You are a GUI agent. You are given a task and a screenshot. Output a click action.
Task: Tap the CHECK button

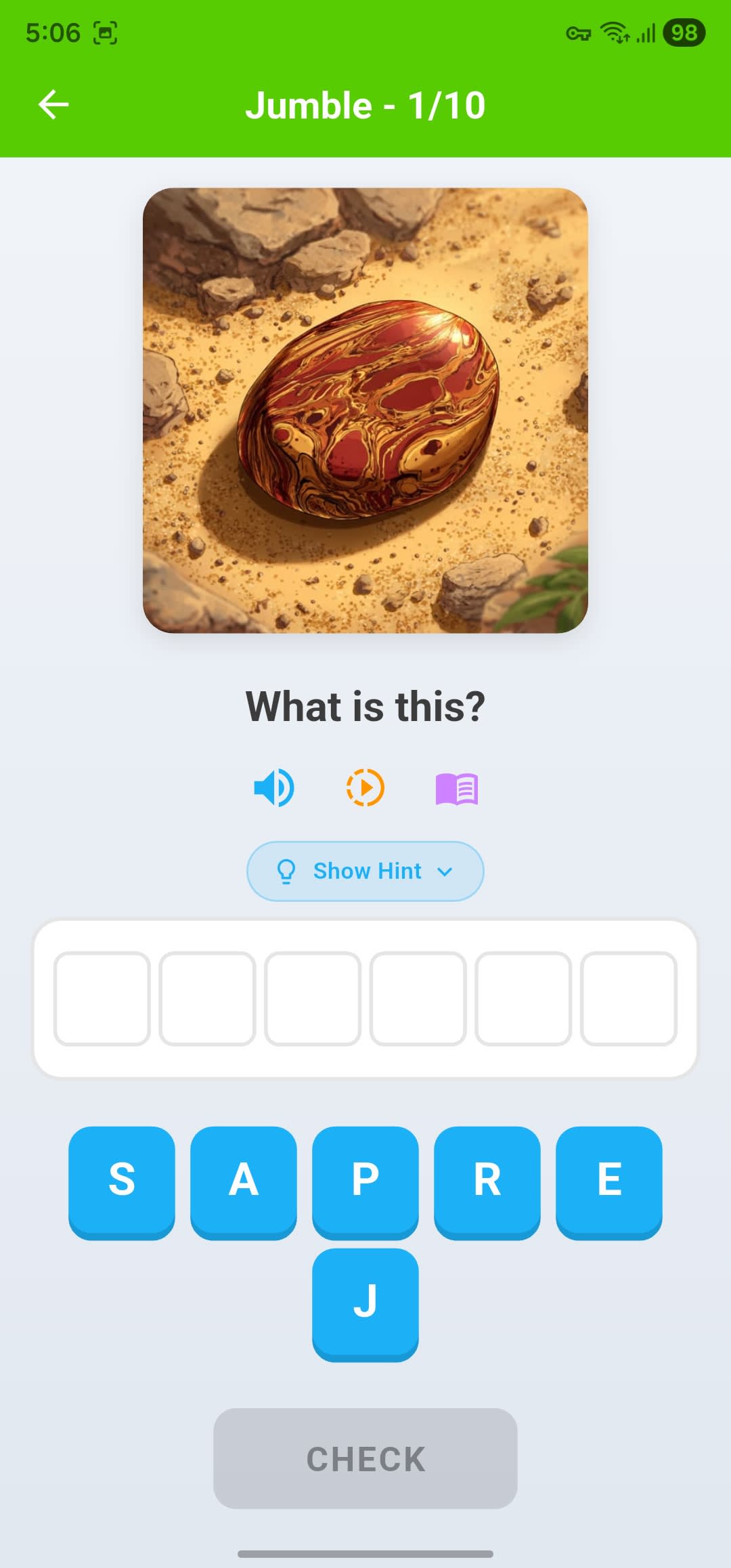365,1458
